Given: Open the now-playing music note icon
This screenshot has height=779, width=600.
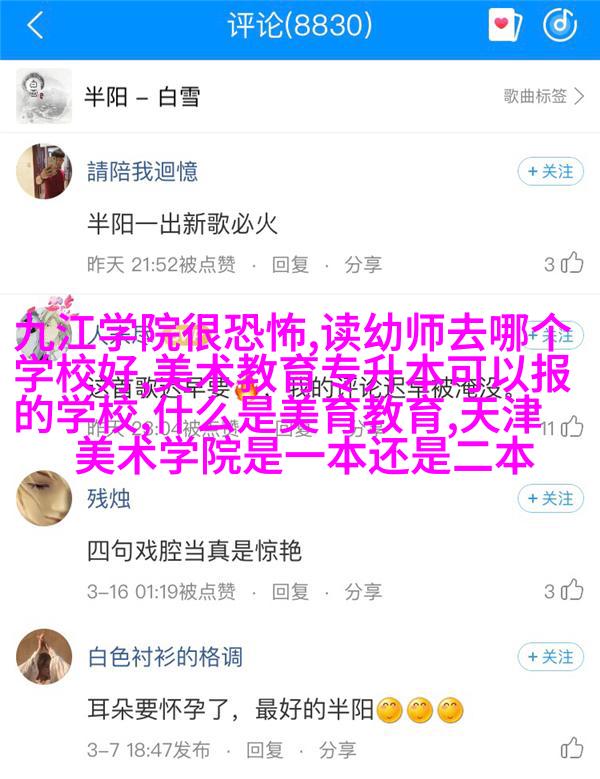Looking at the screenshot, I should click(562, 27).
